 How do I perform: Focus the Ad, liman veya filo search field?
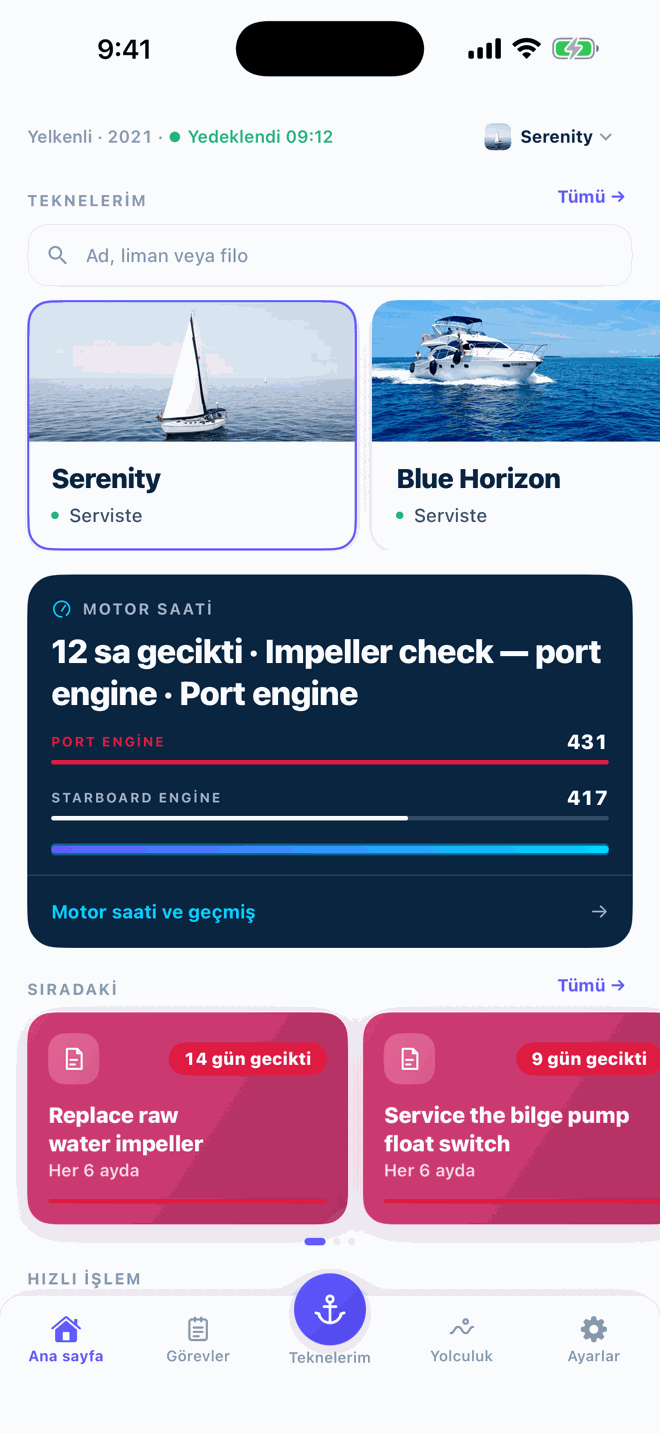coord(330,255)
